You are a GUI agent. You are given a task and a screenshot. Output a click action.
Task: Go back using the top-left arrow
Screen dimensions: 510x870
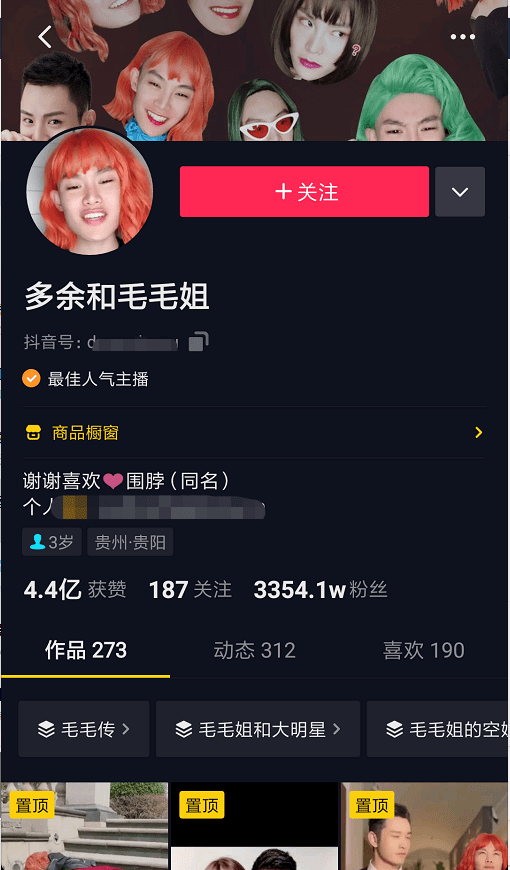click(x=45, y=37)
